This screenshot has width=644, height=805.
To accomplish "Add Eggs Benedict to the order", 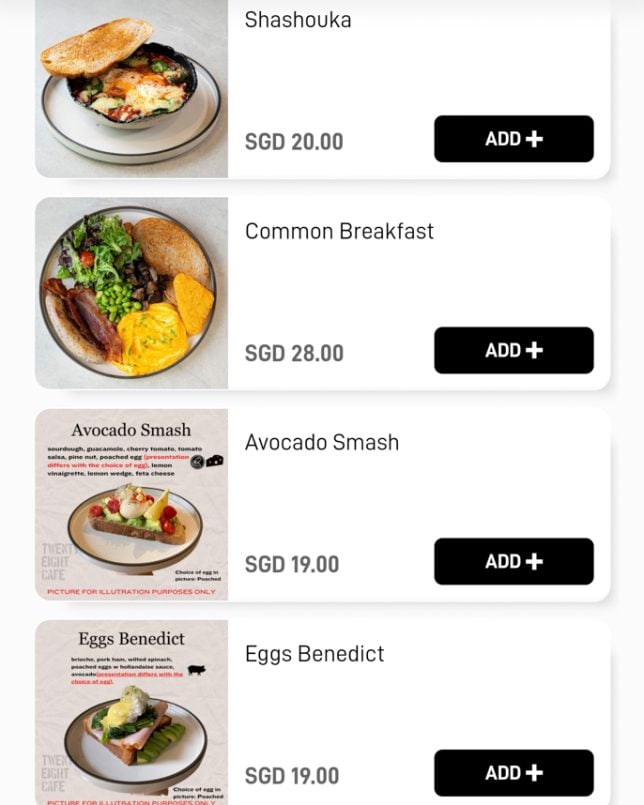I will coord(513,773).
